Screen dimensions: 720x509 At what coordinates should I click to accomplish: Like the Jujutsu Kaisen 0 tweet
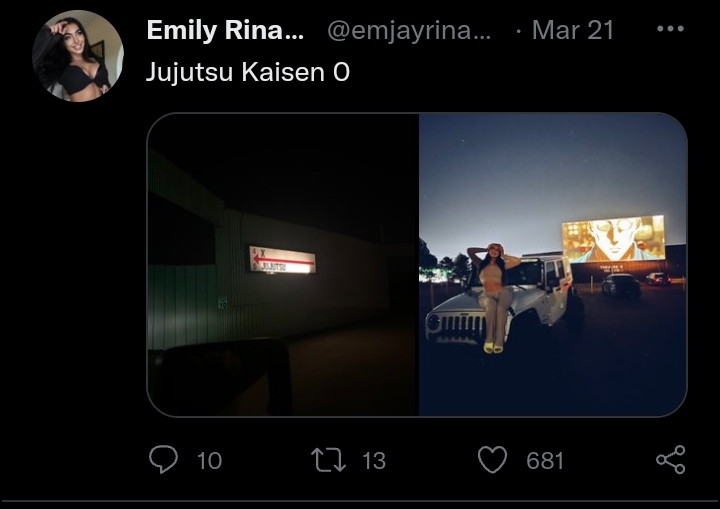(492, 460)
